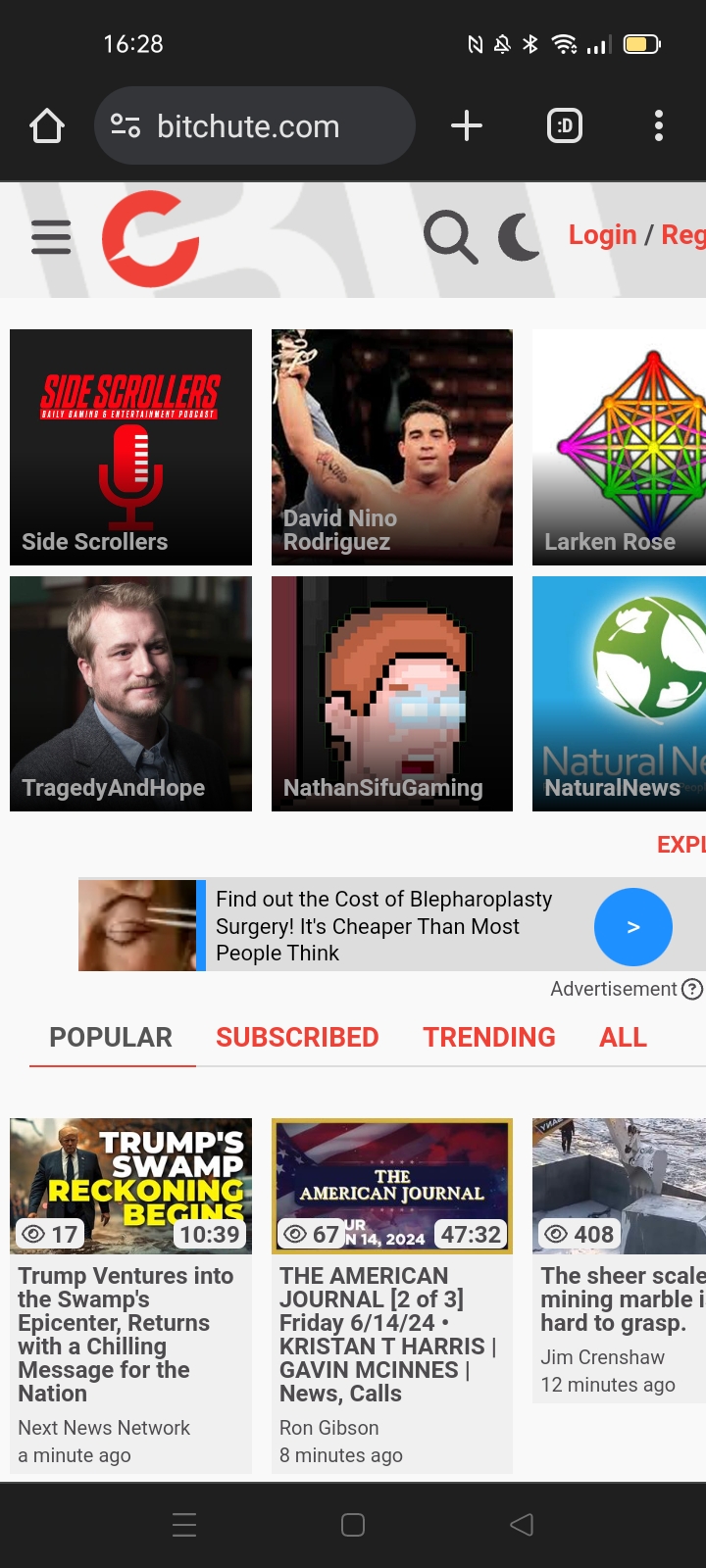This screenshot has height=1568, width=706.
Task: Open the TragedyAndHope channel
Action: (130, 694)
